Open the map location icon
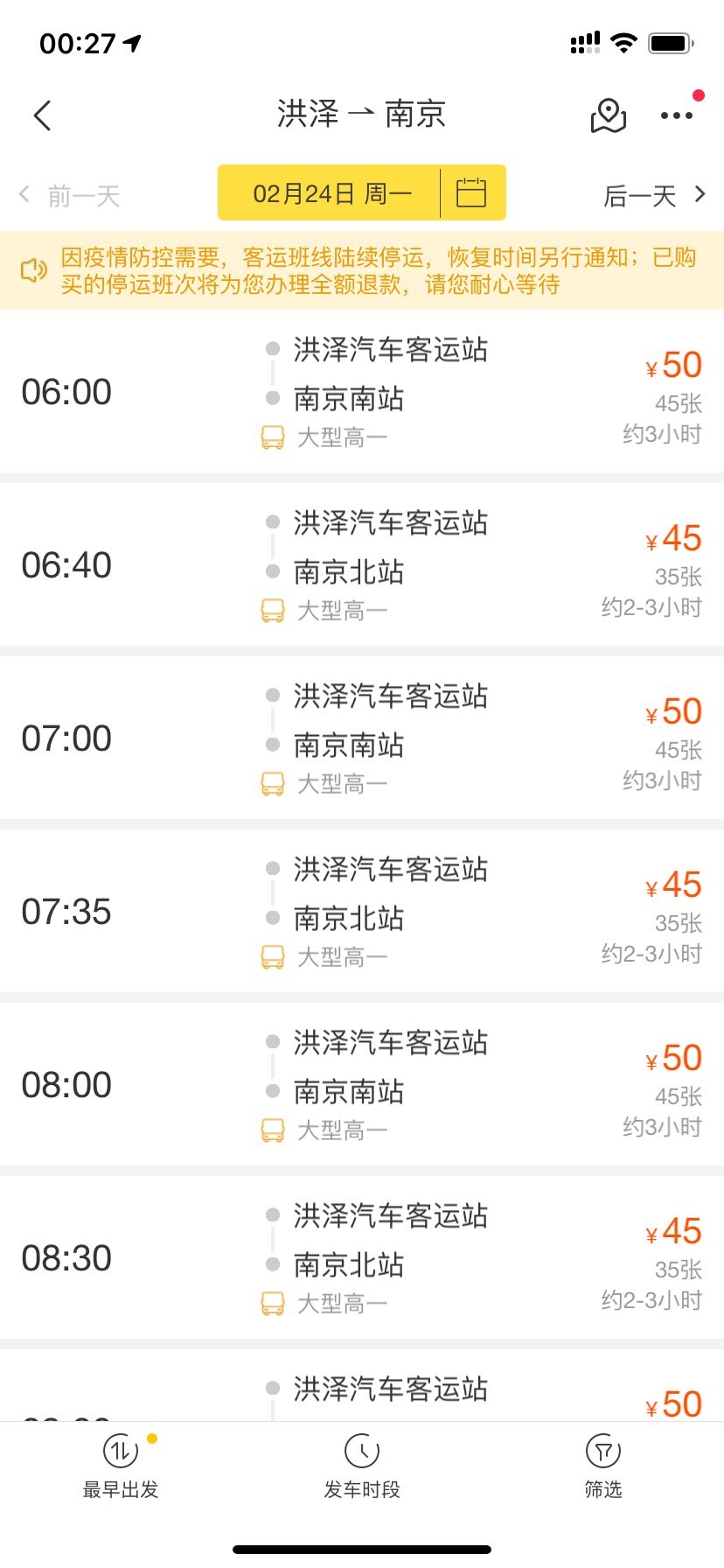 coord(609,115)
